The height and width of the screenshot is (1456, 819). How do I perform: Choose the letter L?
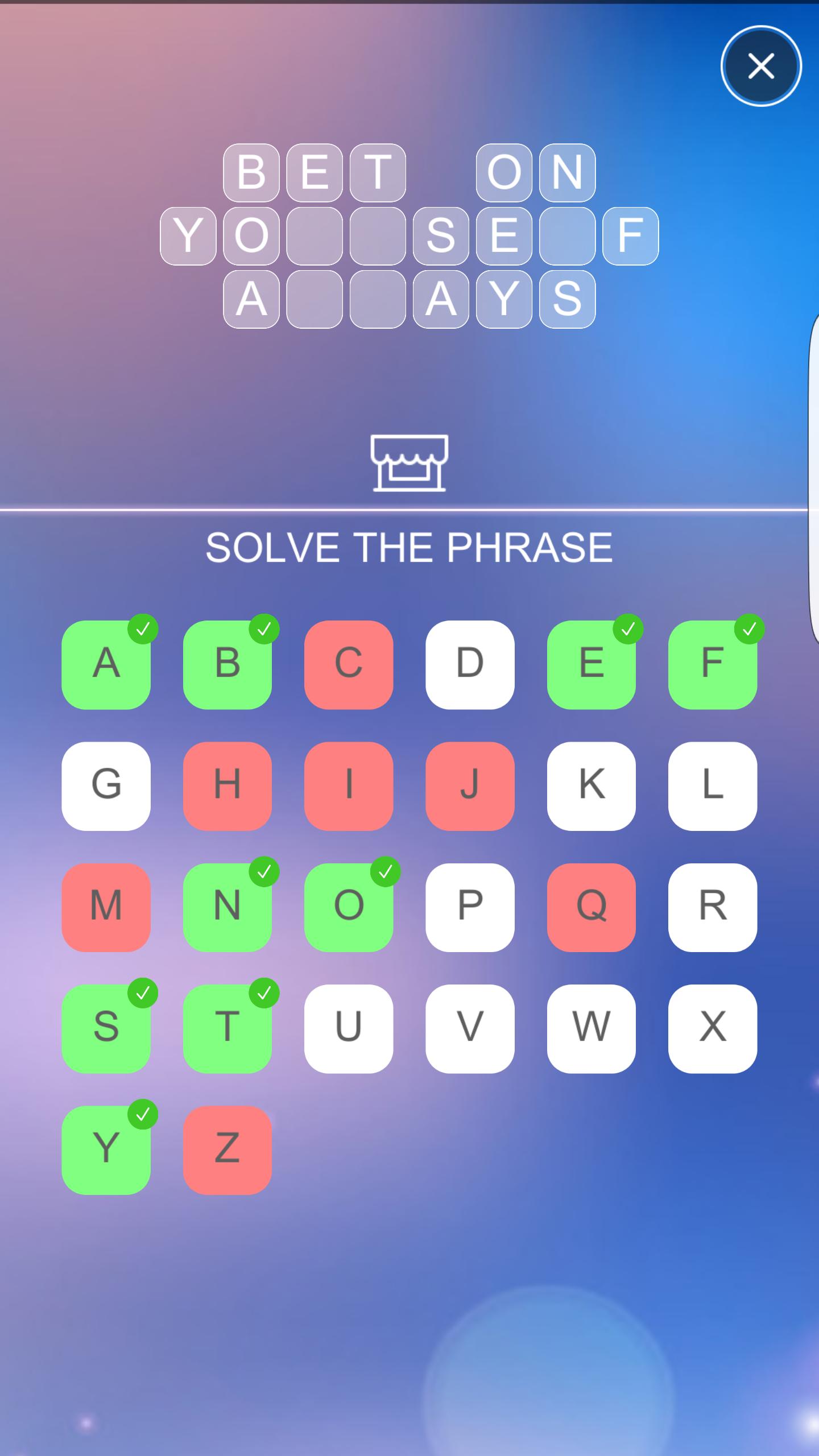tap(712, 785)
